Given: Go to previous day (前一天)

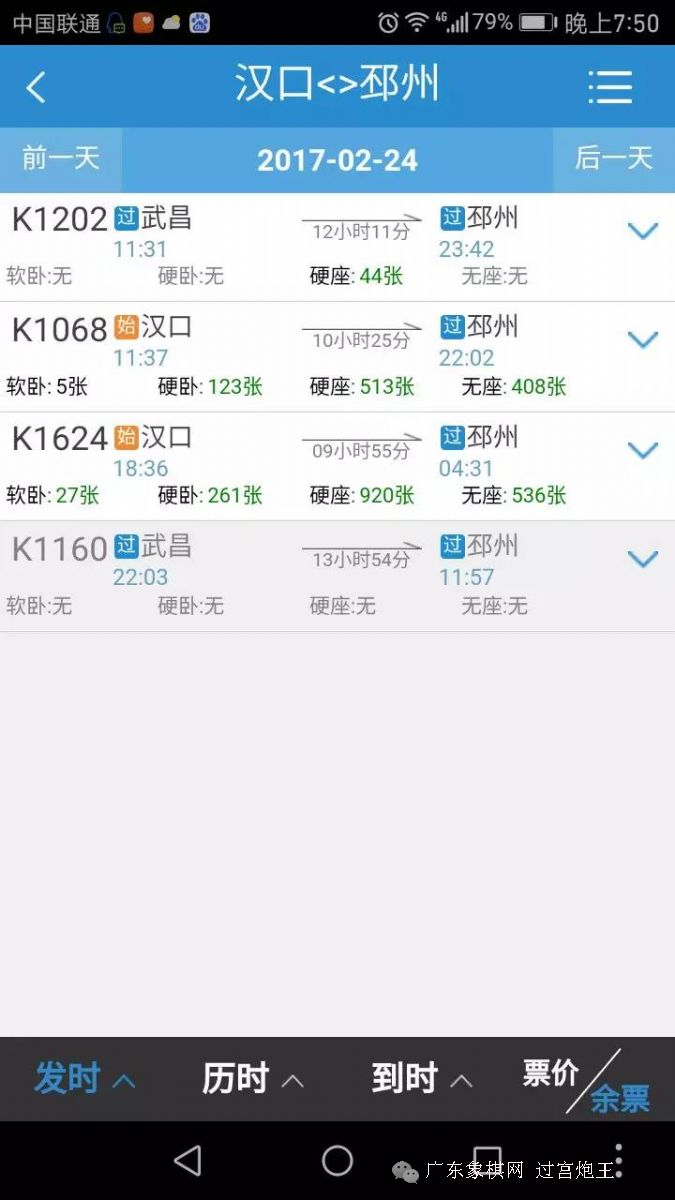Looking at the screenshot, I should click(x=61, y=159).
